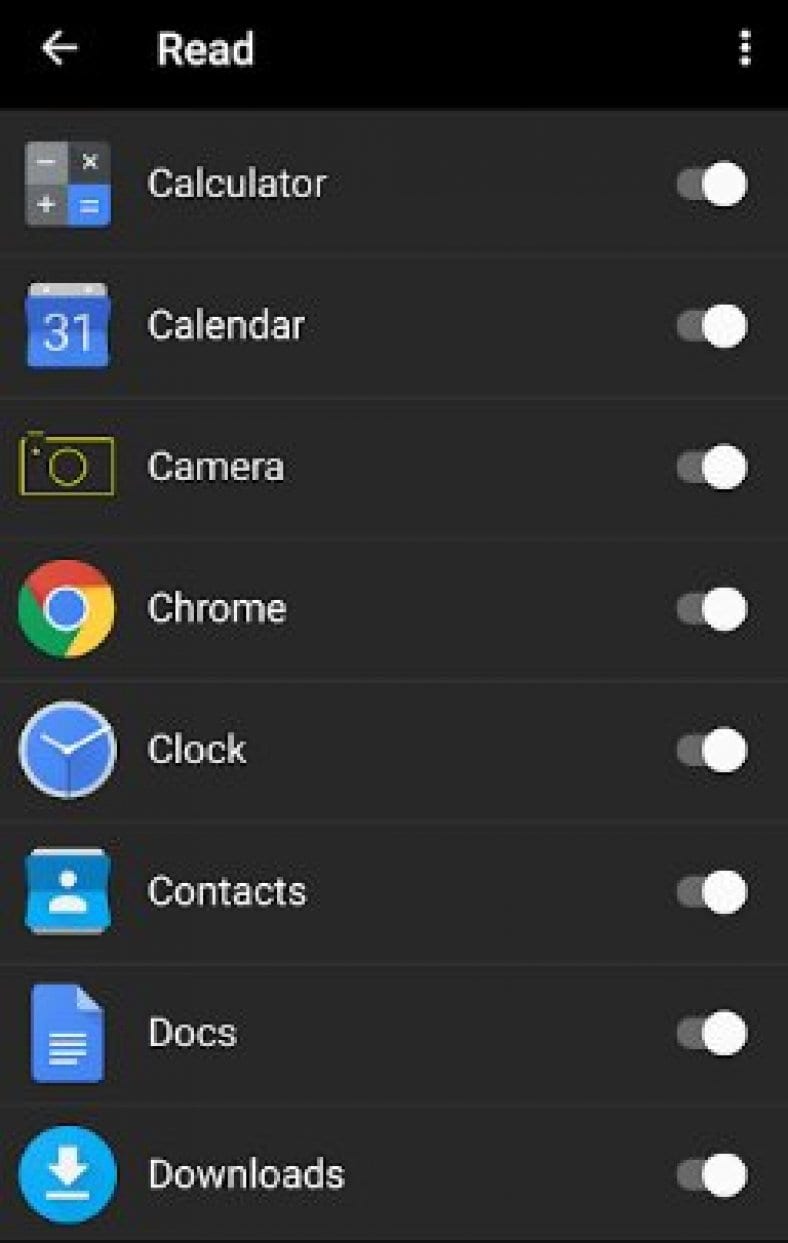Disable the Clock read toggle

710,750
